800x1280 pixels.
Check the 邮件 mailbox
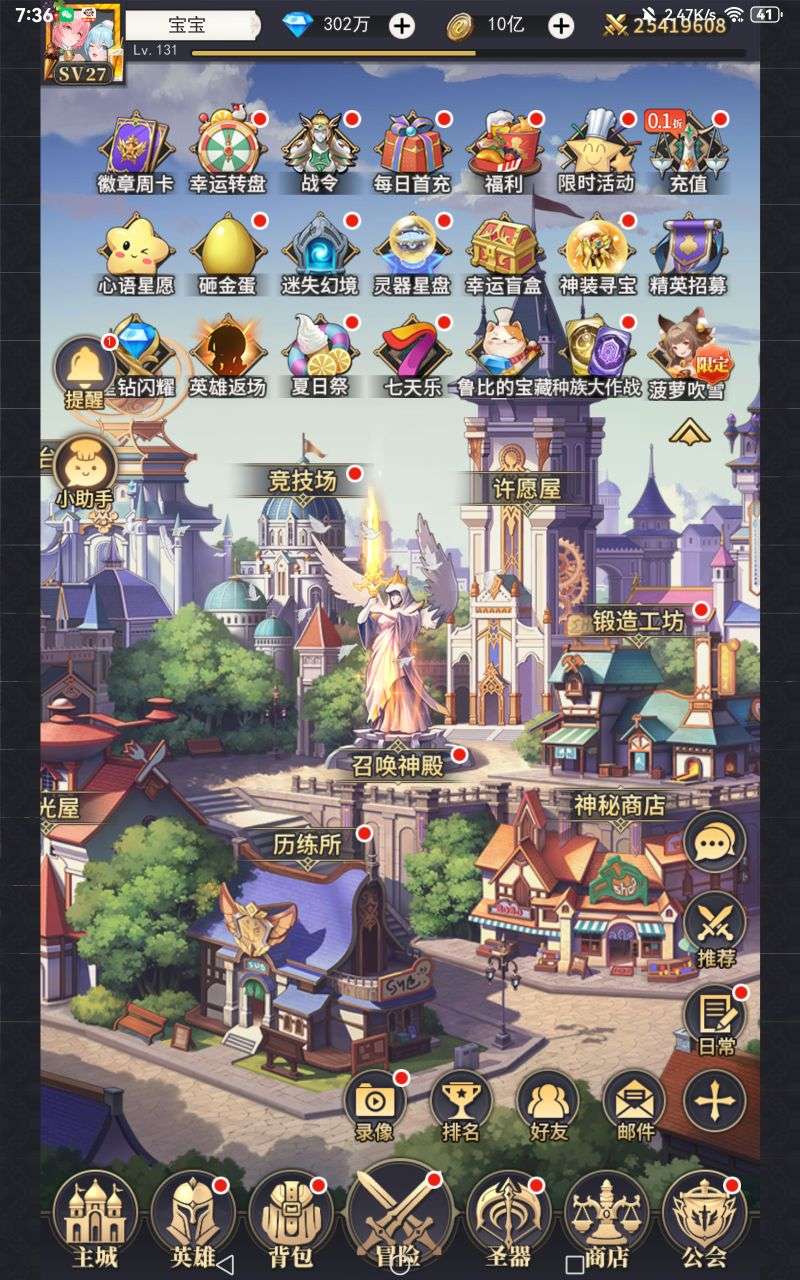635,1105
